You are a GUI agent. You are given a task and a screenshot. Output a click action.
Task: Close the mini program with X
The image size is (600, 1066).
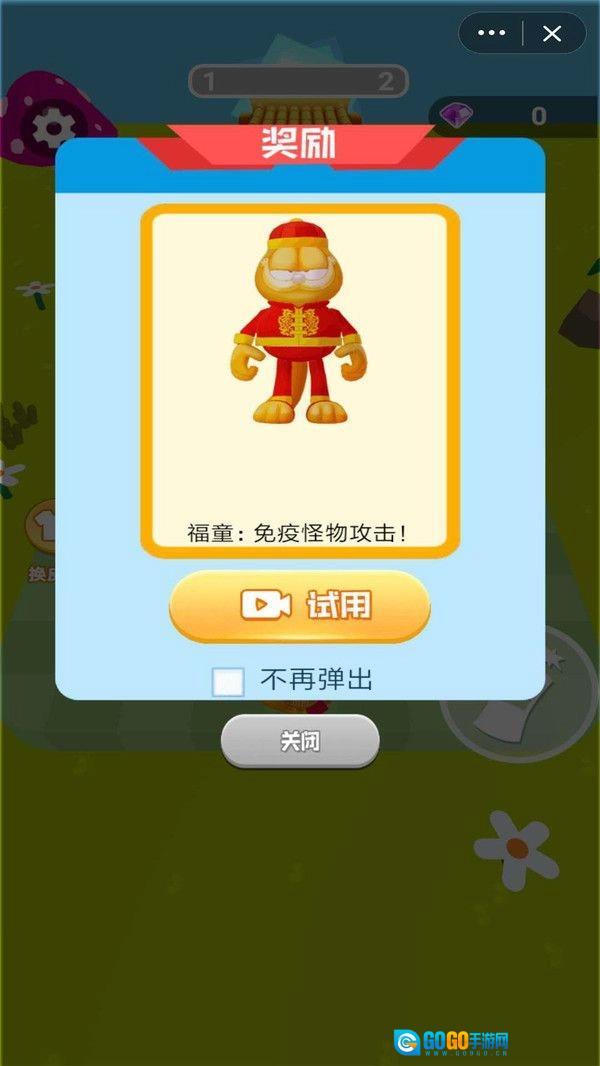(552, 34)
